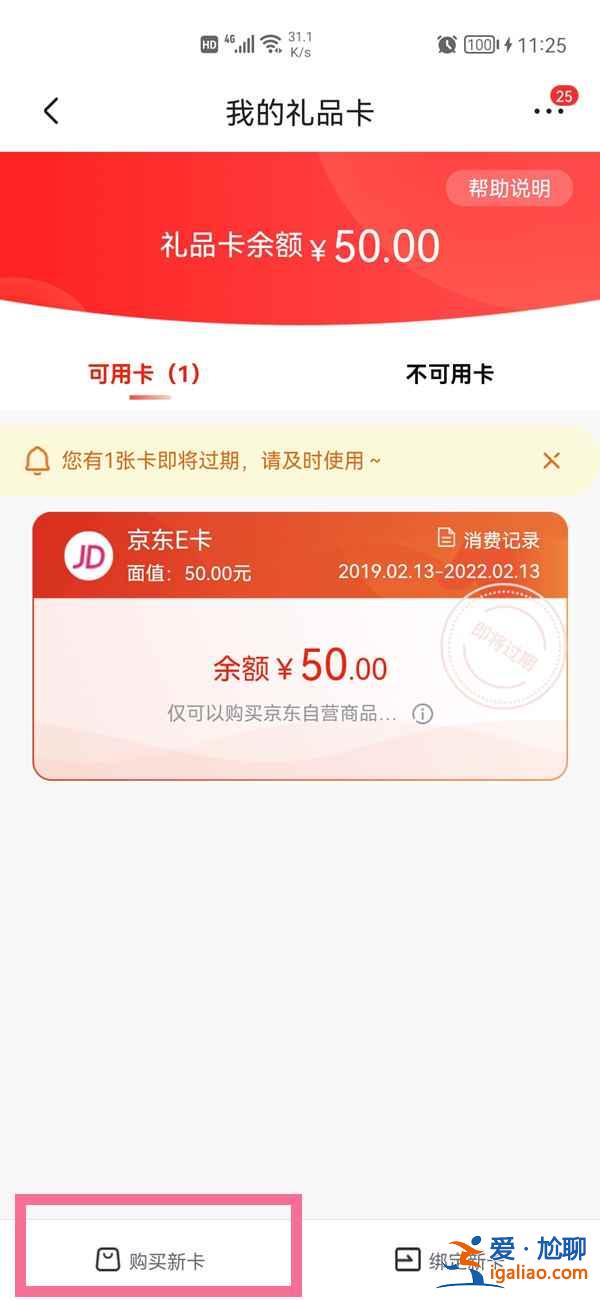Tap 购买新卡 to buy a card
This screenshot has height=1300, width=600.
(150, 1260)
